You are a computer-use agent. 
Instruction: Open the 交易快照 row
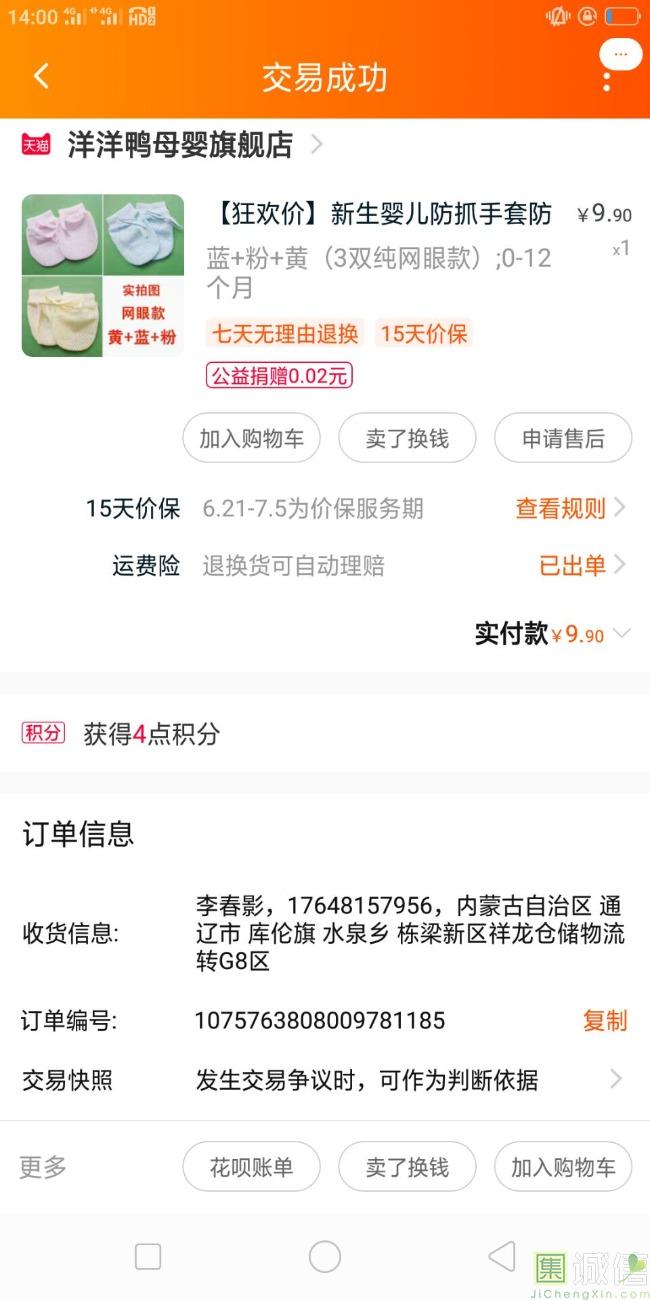pos(325,1080)
